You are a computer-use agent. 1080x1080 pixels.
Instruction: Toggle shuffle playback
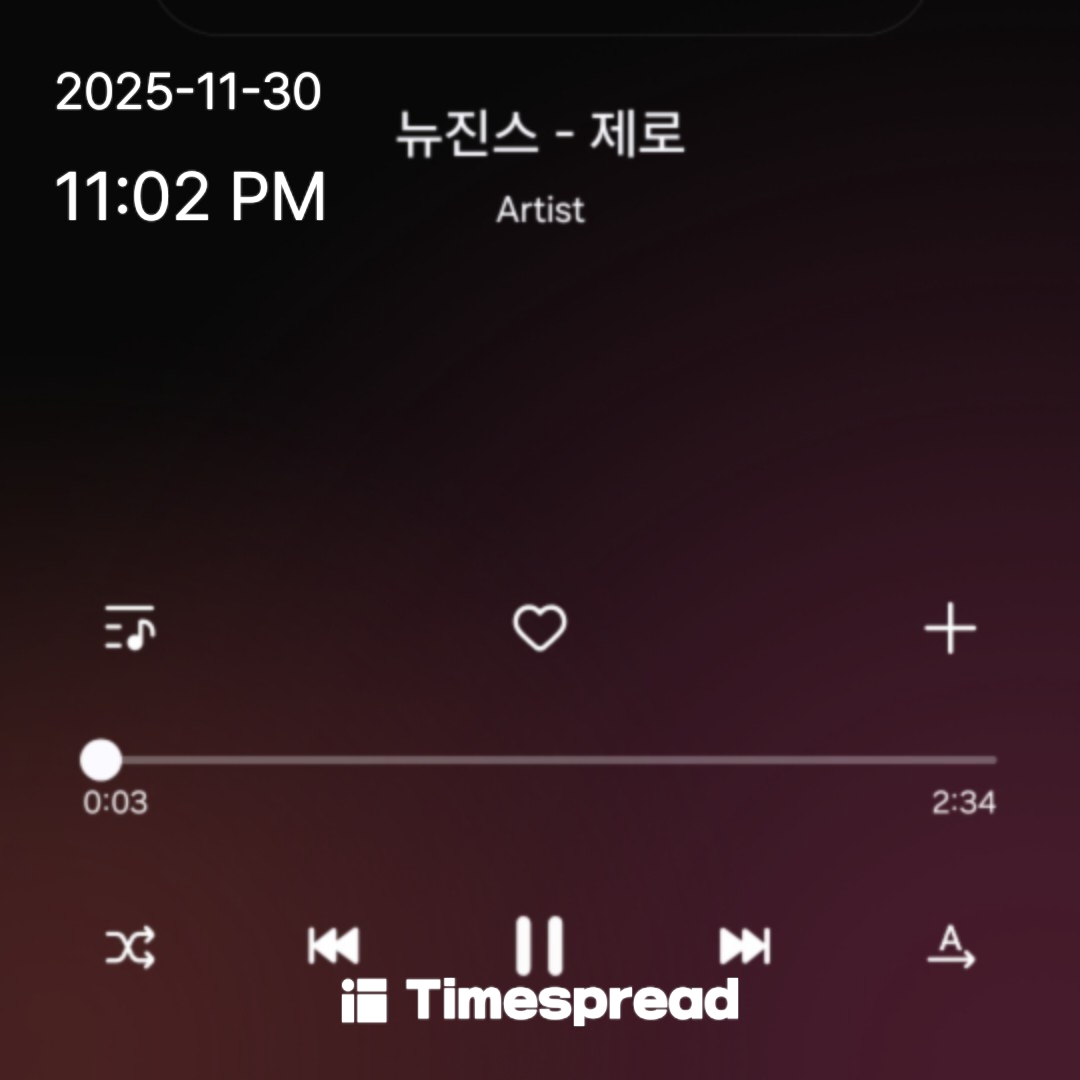click(x=131, y=946)
